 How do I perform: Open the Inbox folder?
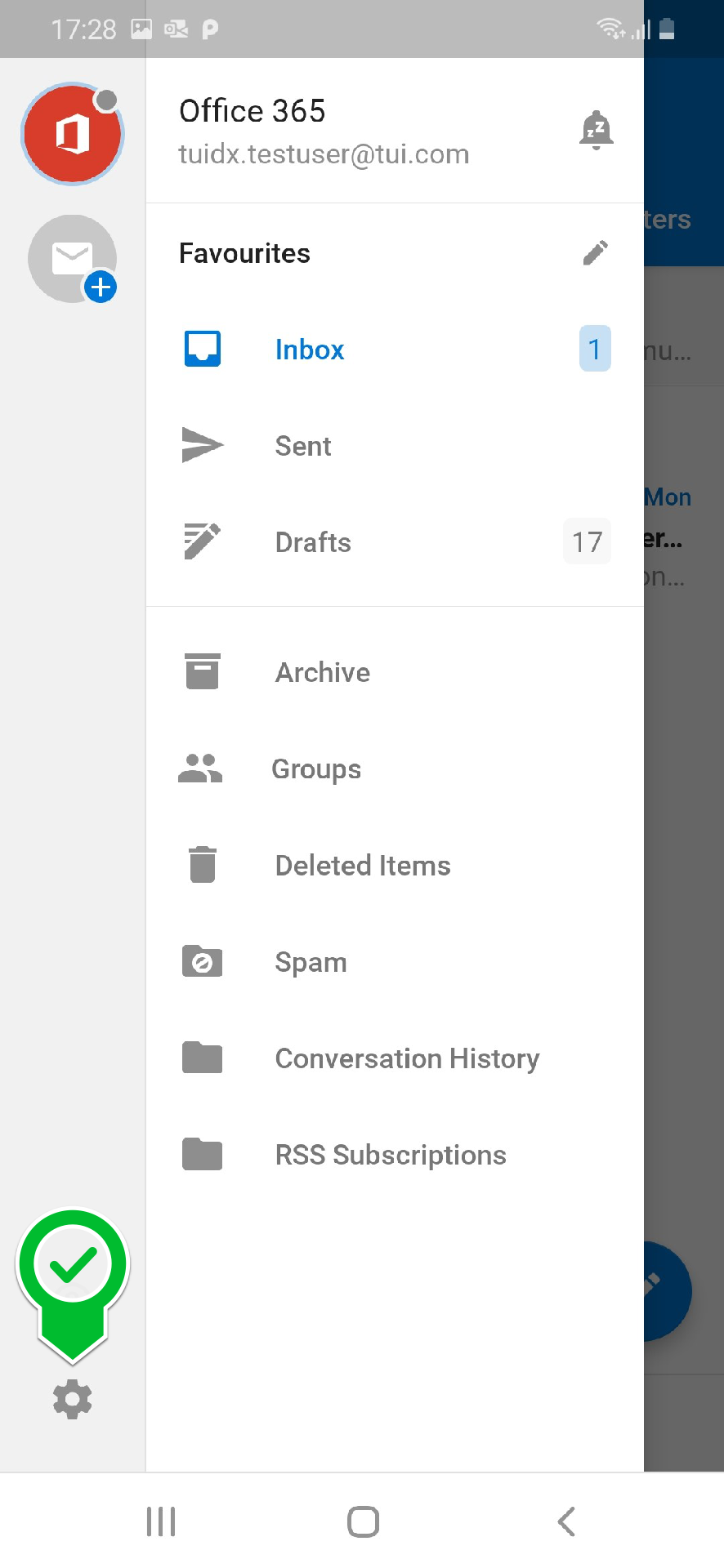click(x=395, y=350)
